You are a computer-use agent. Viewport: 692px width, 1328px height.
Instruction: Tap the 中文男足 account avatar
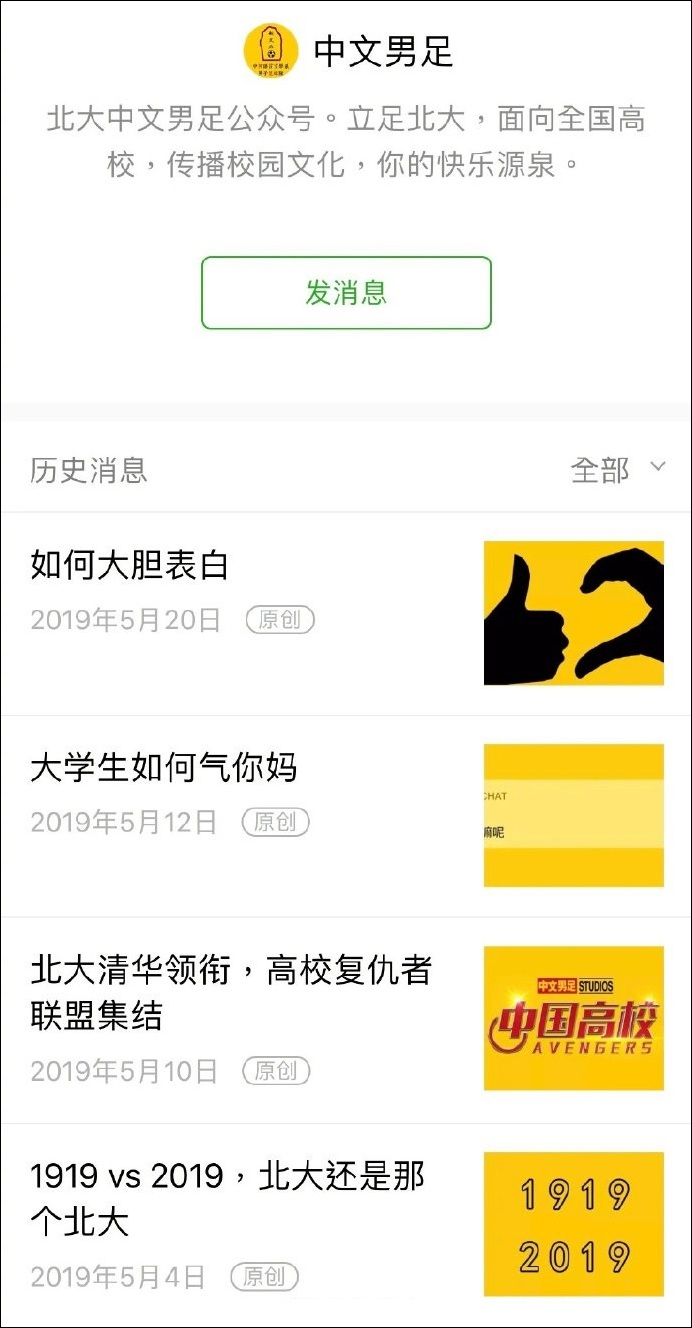pos(272,51)
